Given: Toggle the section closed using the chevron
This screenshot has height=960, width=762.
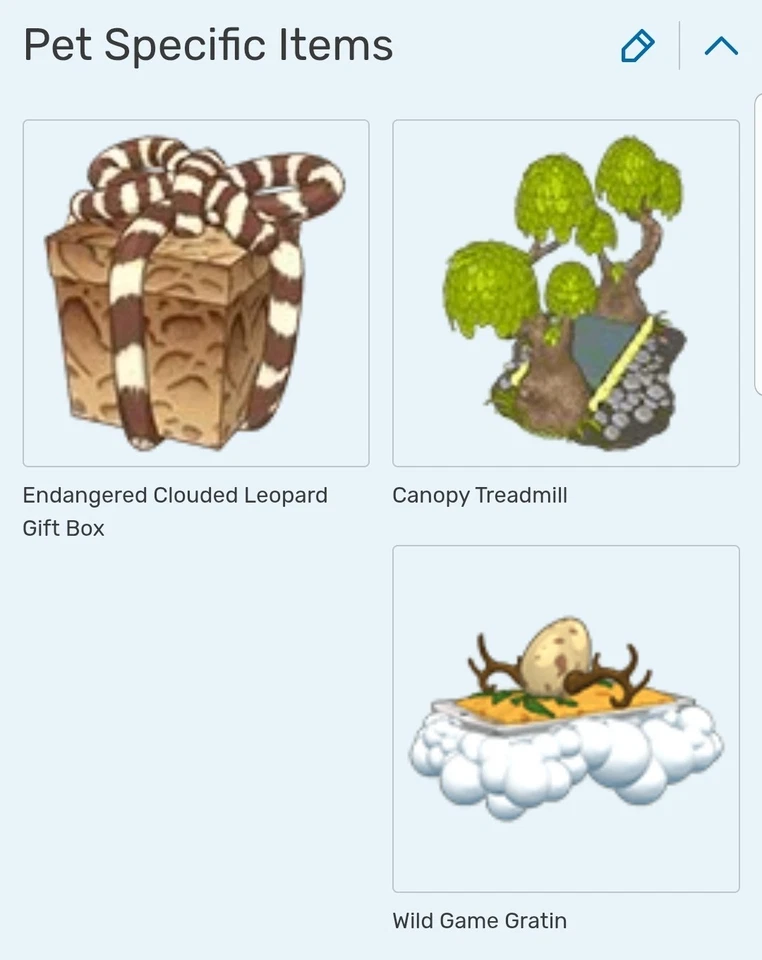Looking at the screenshot, I should 722,45.
